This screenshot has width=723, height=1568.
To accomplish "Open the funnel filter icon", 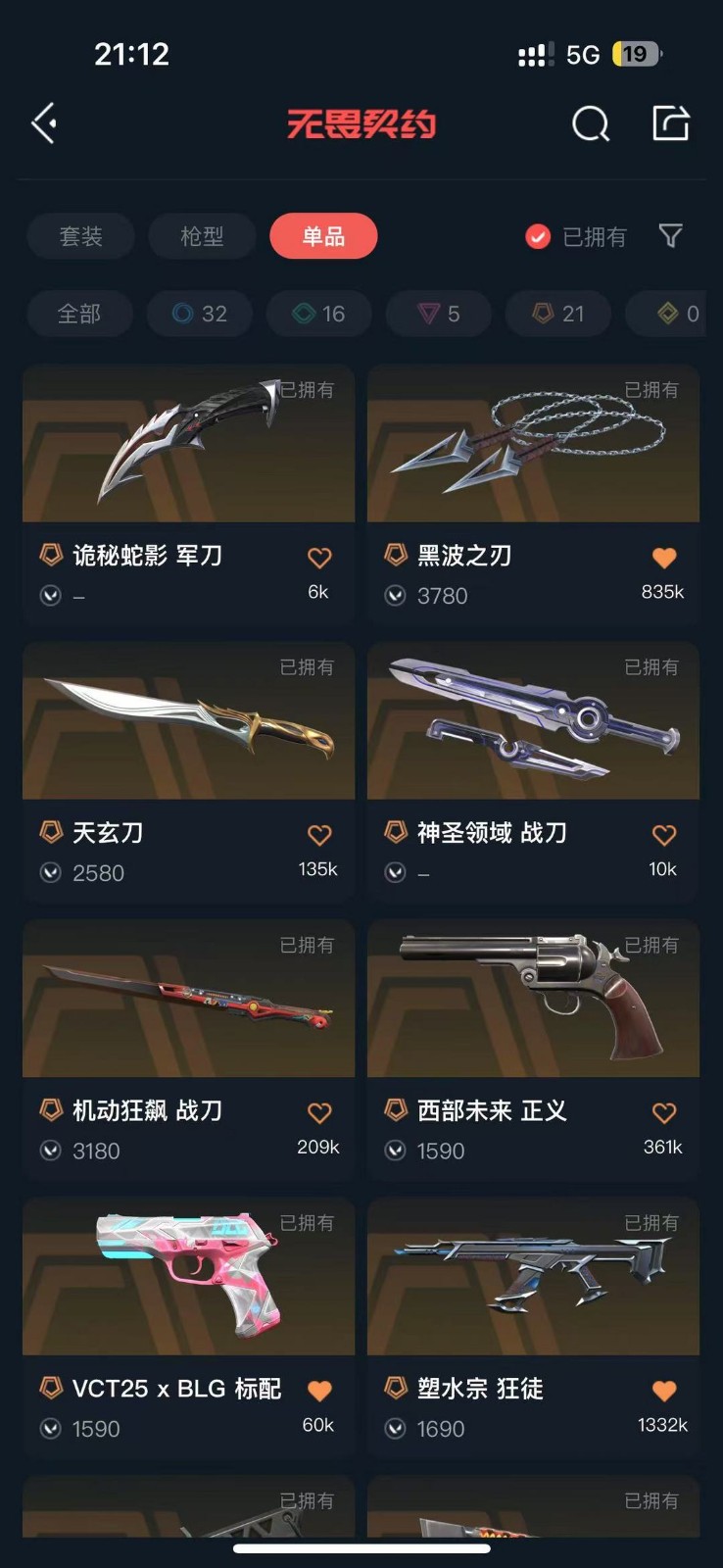I will (x=671, y=235).
